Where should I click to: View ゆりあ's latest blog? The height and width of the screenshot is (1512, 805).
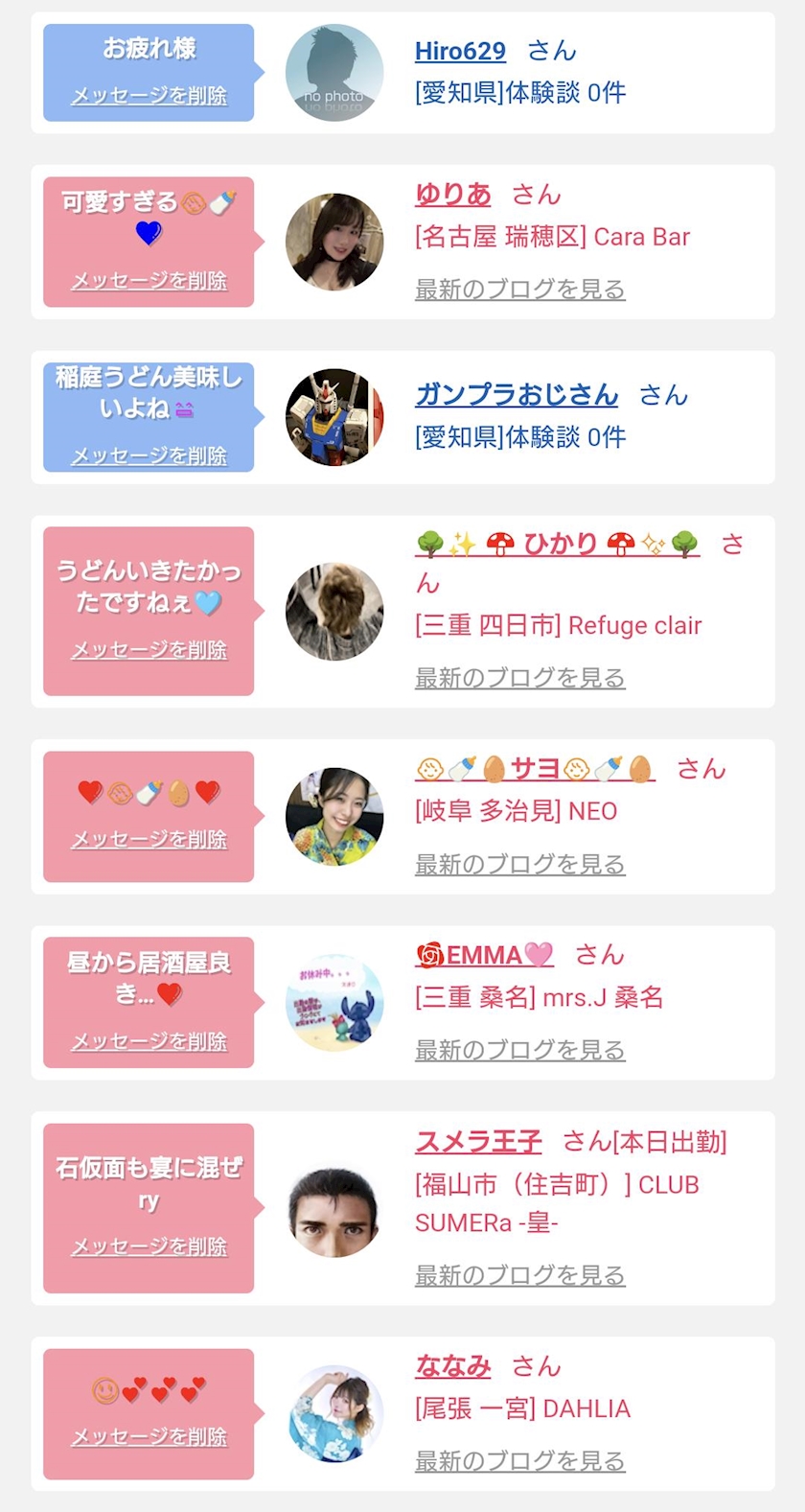[x=519, y=289]
